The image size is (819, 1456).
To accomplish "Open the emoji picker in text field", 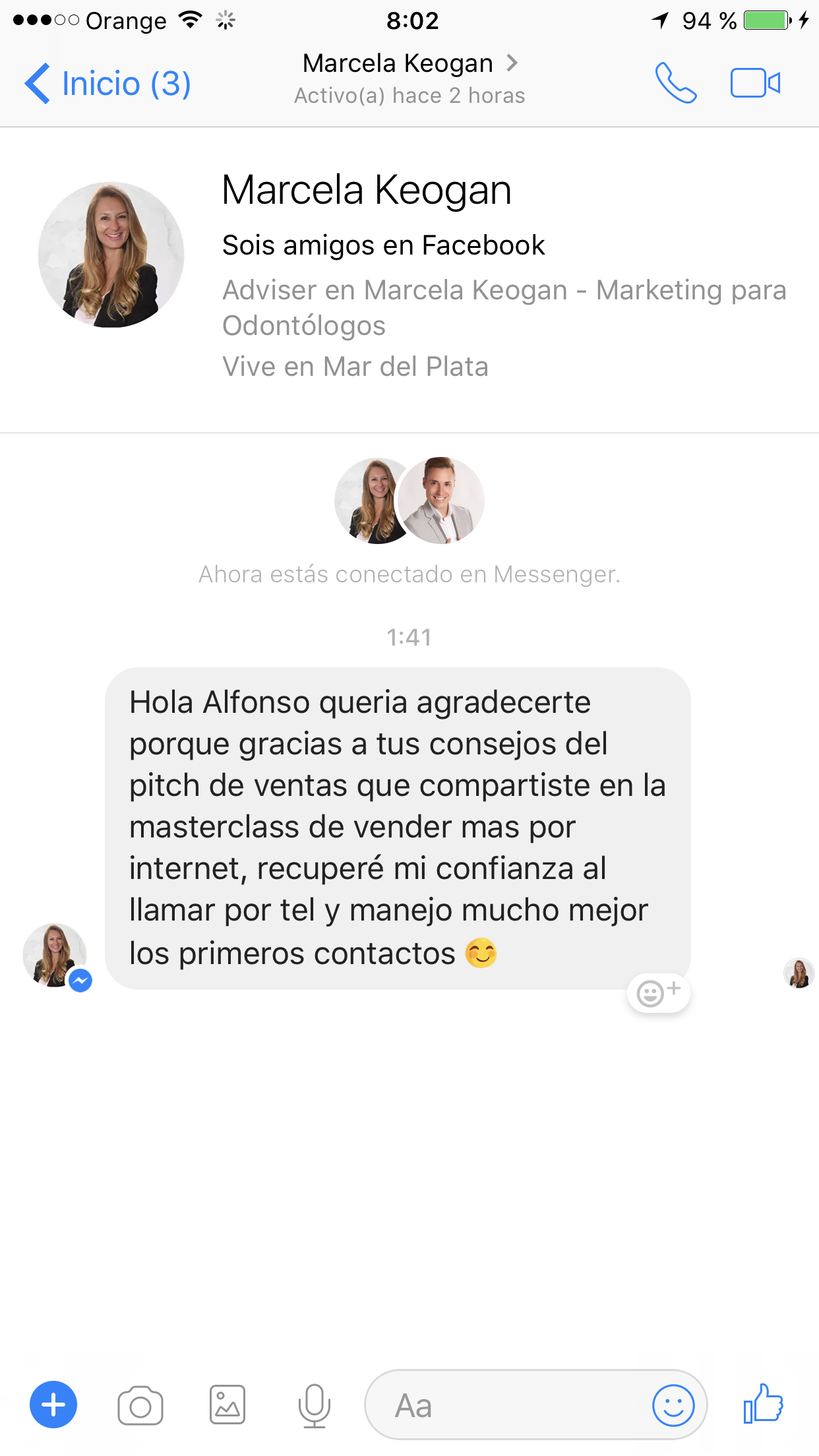I will coord(673,1405).
